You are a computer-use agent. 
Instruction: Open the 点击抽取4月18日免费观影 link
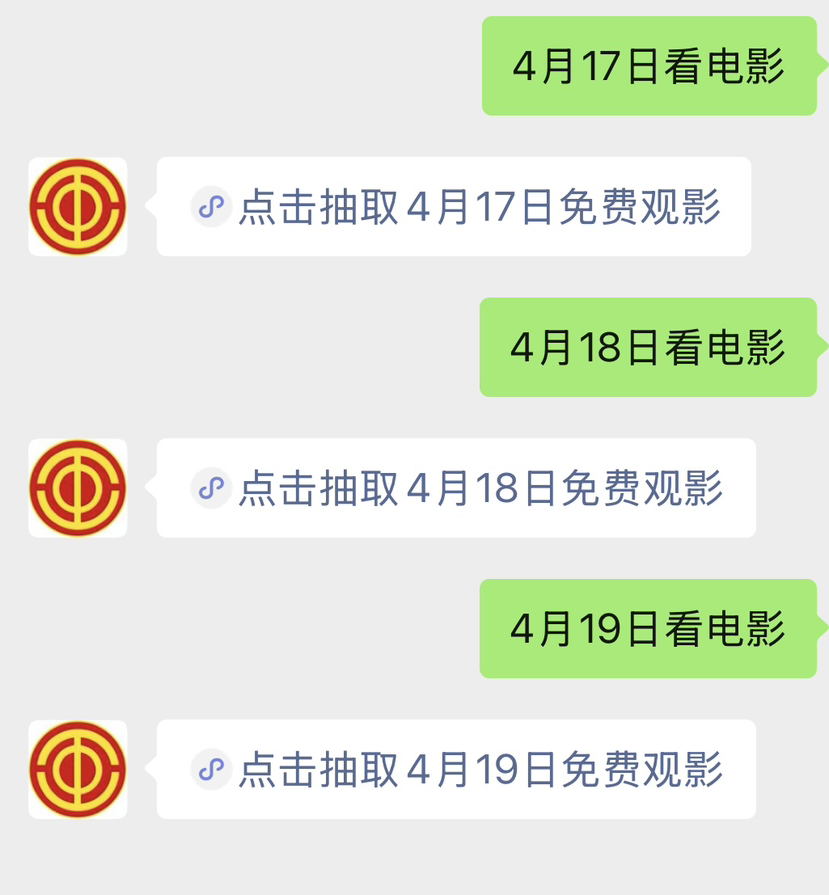coord(479,489)
